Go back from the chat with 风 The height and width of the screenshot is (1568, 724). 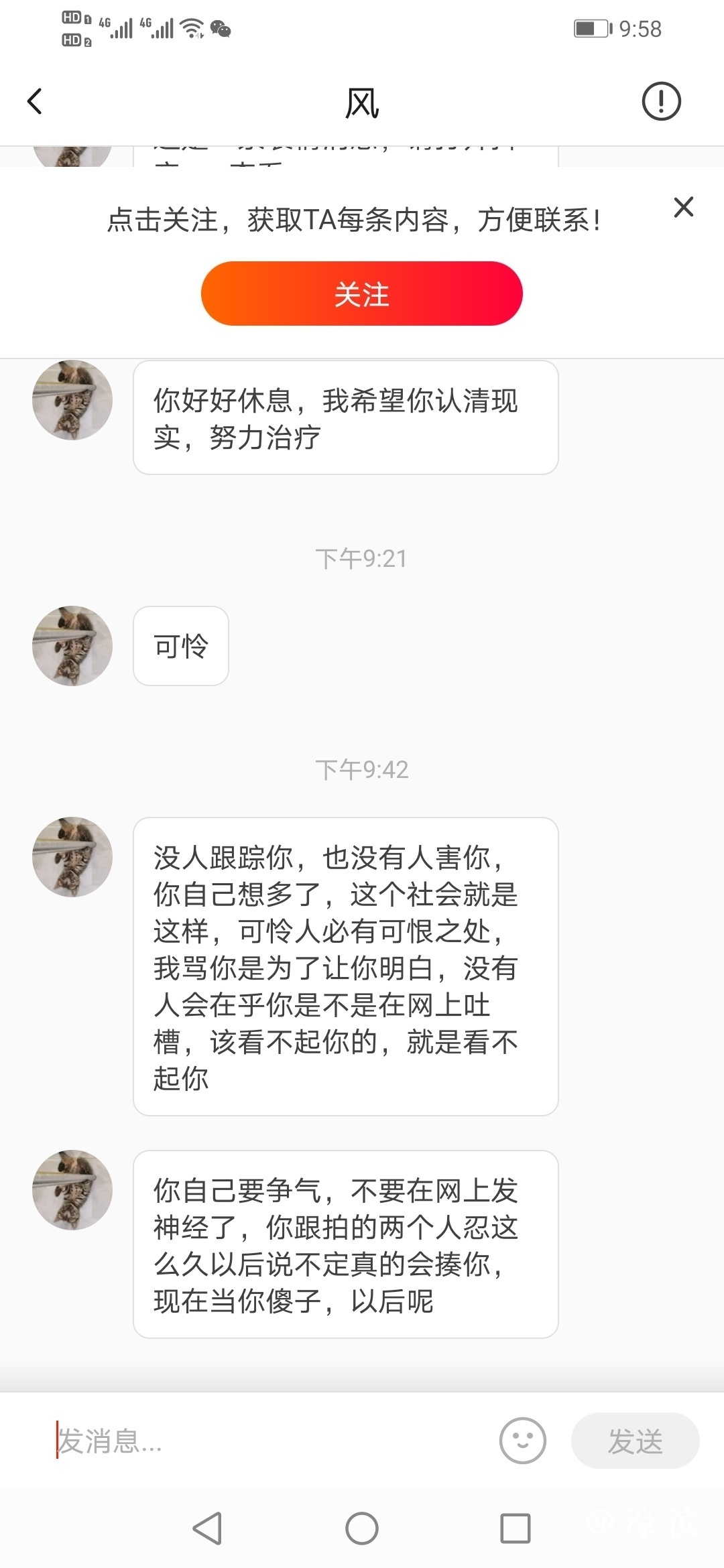(35, 102)
